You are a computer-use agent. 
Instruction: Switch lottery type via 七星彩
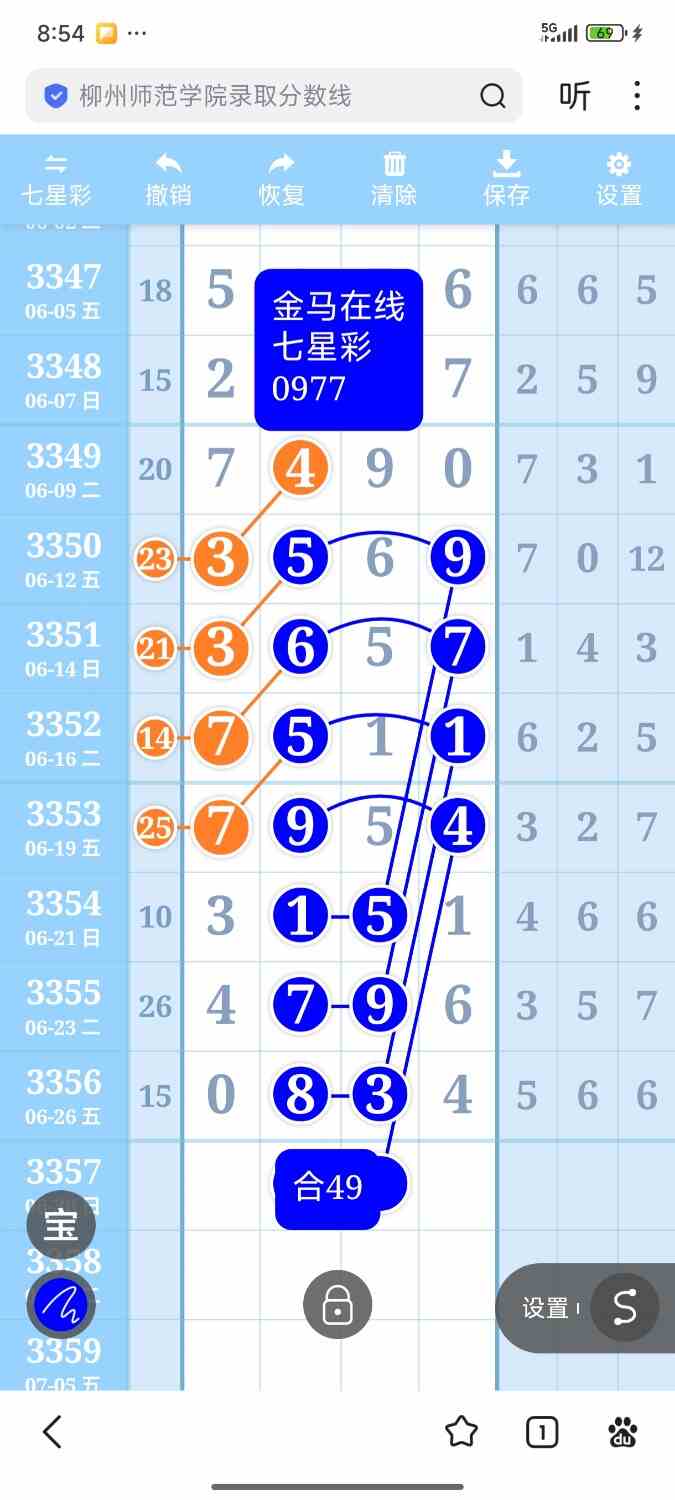point(56,180)
